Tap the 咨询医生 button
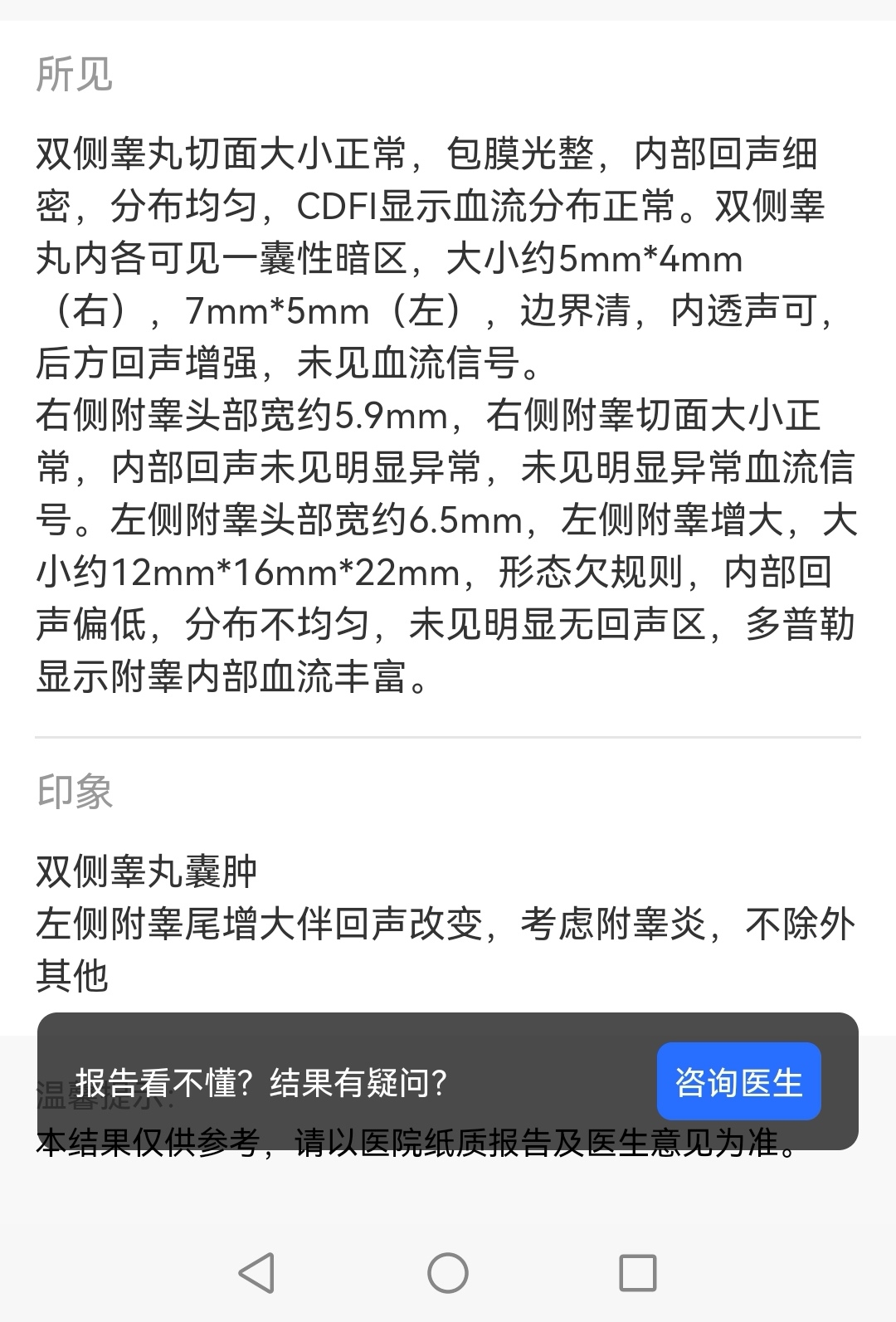The height and width of the screenshot is (1322, 896). [738, 1081]
